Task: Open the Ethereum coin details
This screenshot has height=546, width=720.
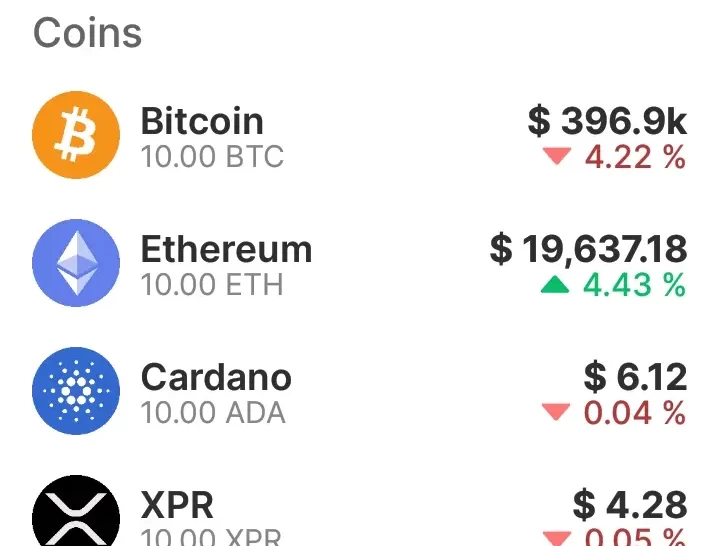Action: pos(360,265)
